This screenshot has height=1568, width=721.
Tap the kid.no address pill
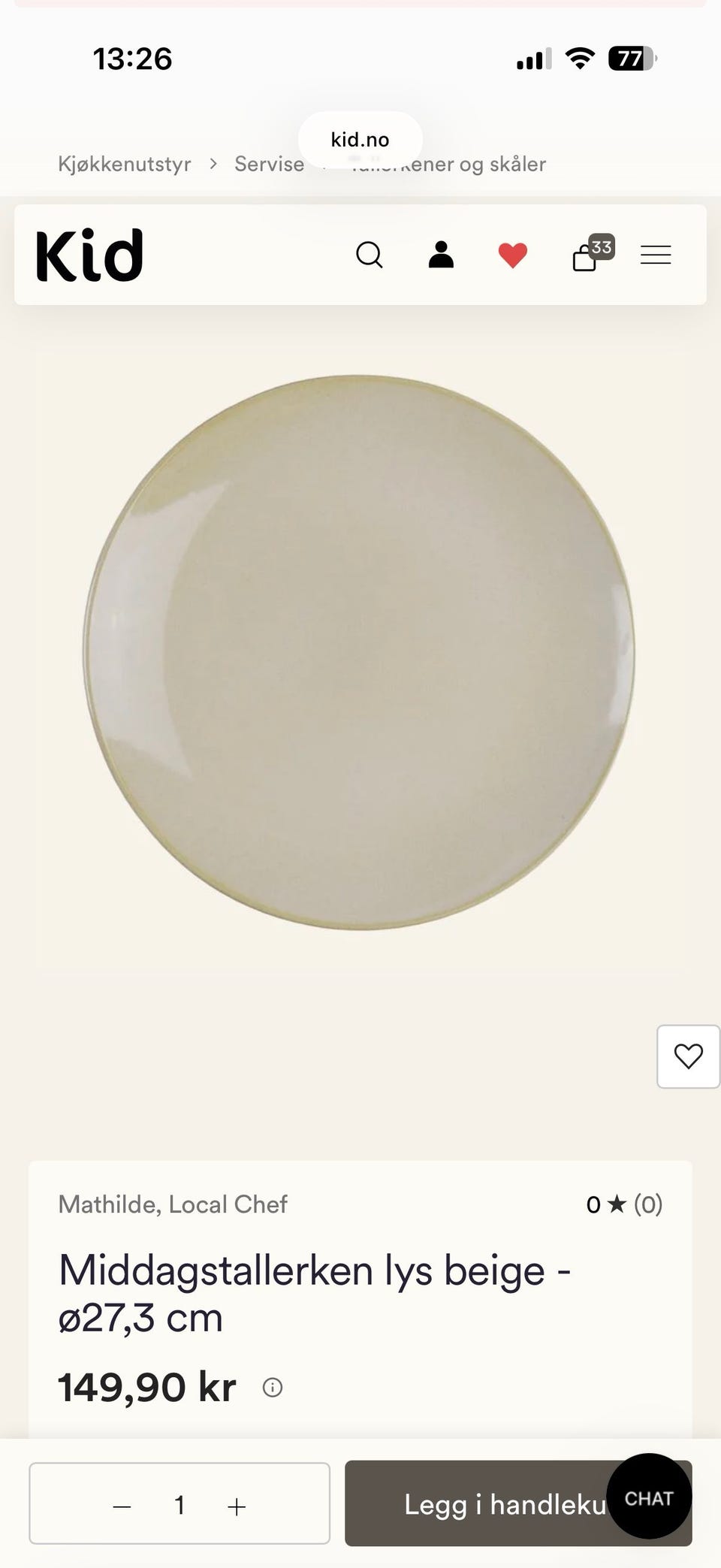coord(360,140)
